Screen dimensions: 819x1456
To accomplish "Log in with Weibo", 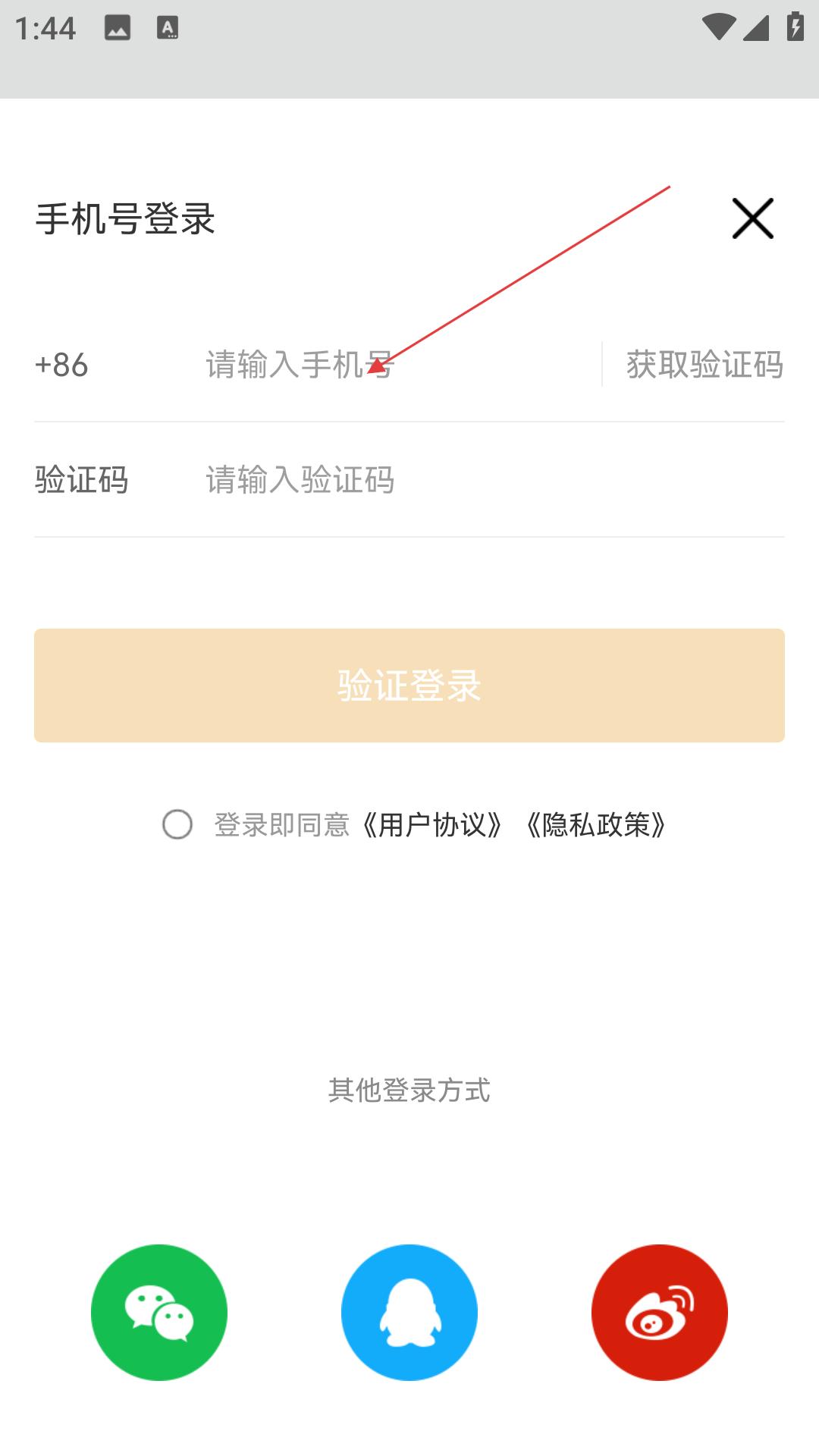I will [660, 1313].
